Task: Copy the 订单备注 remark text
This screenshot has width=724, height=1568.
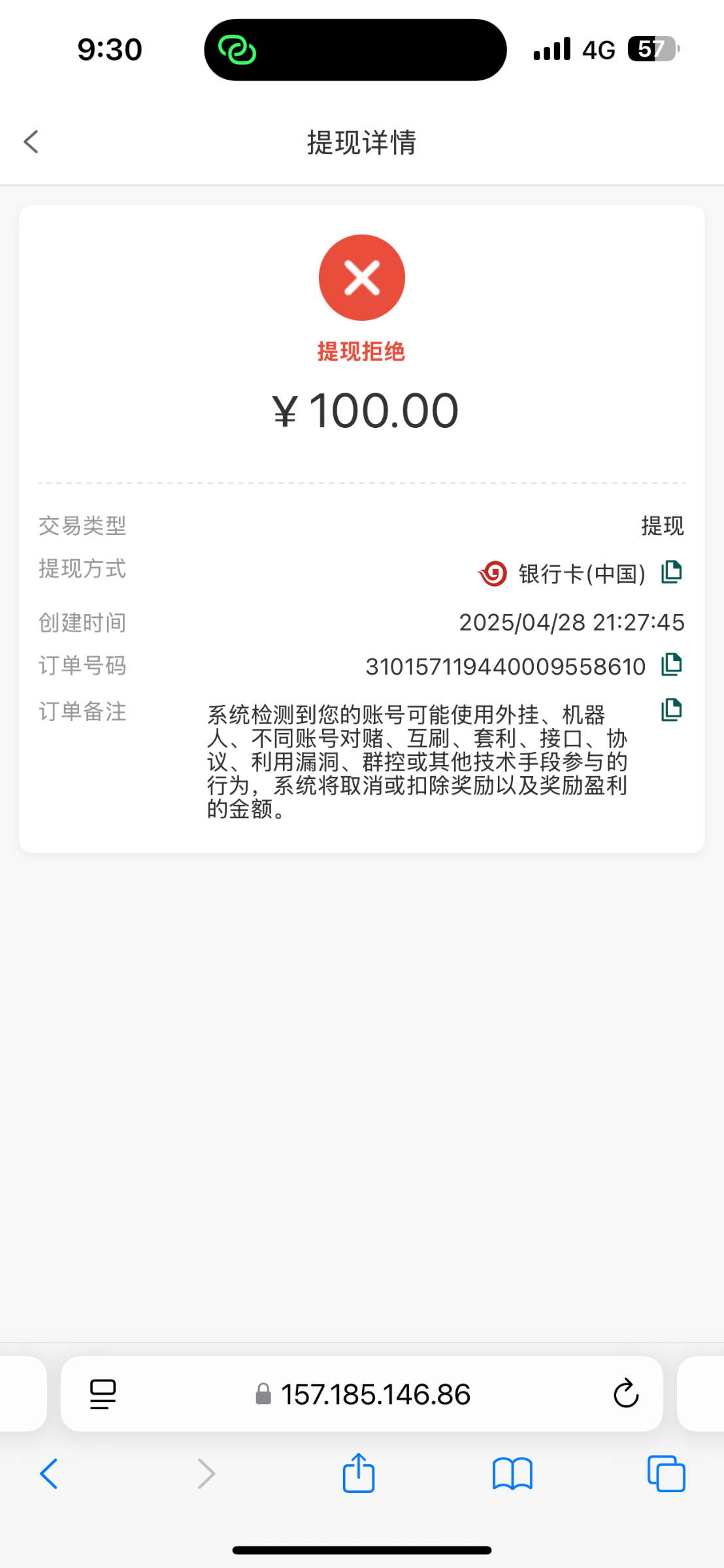Action: [671, 710]
